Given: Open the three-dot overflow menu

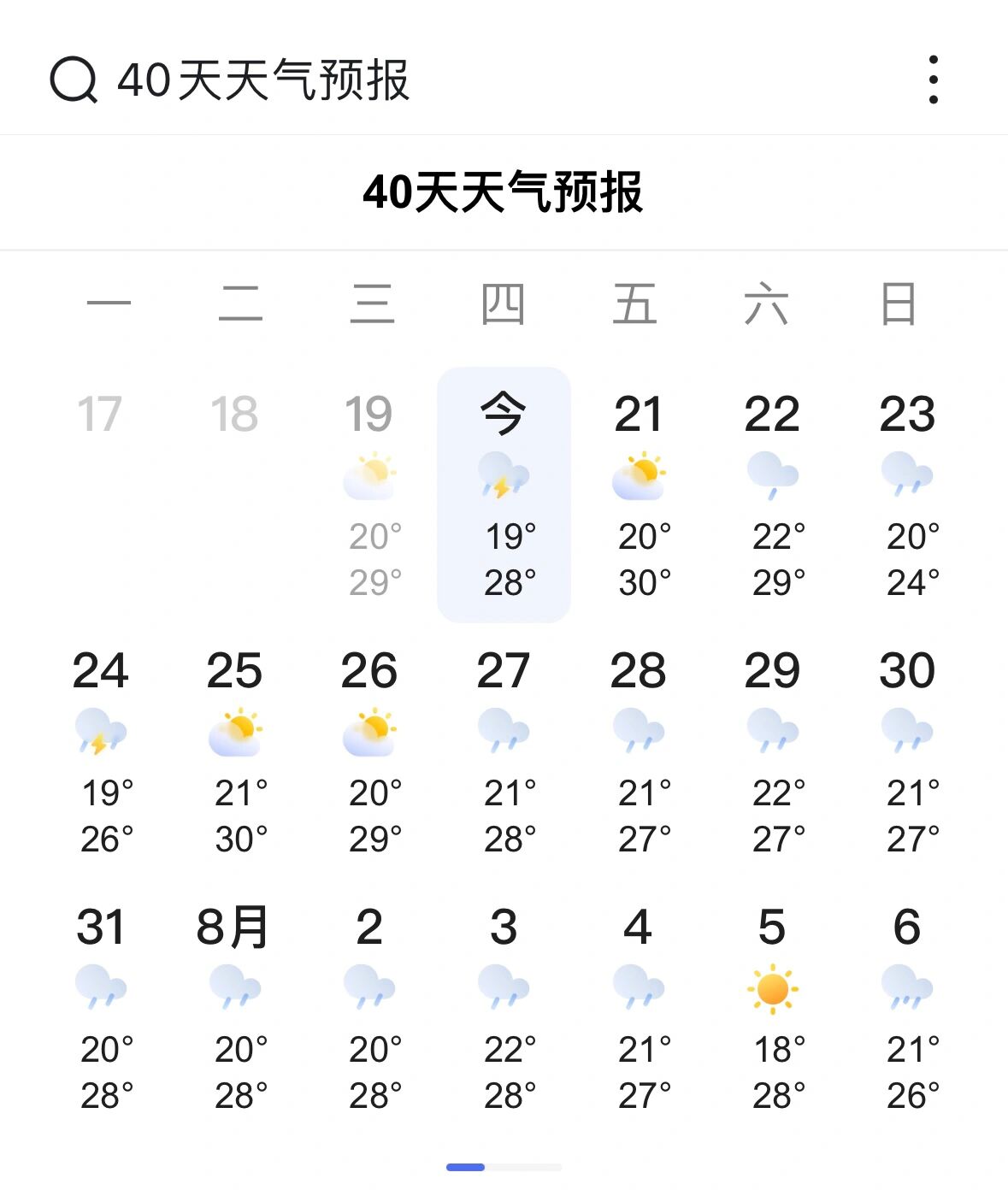Looking at the screenshot, I should click(x=934, y=80).
